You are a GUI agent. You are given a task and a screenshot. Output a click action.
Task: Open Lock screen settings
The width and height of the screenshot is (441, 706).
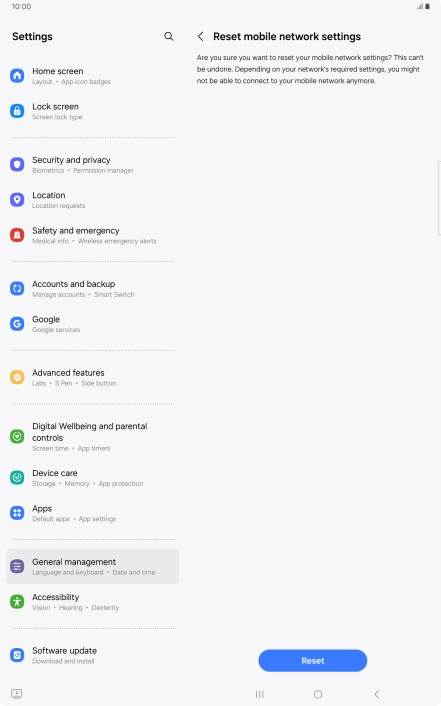click(92, 111)
